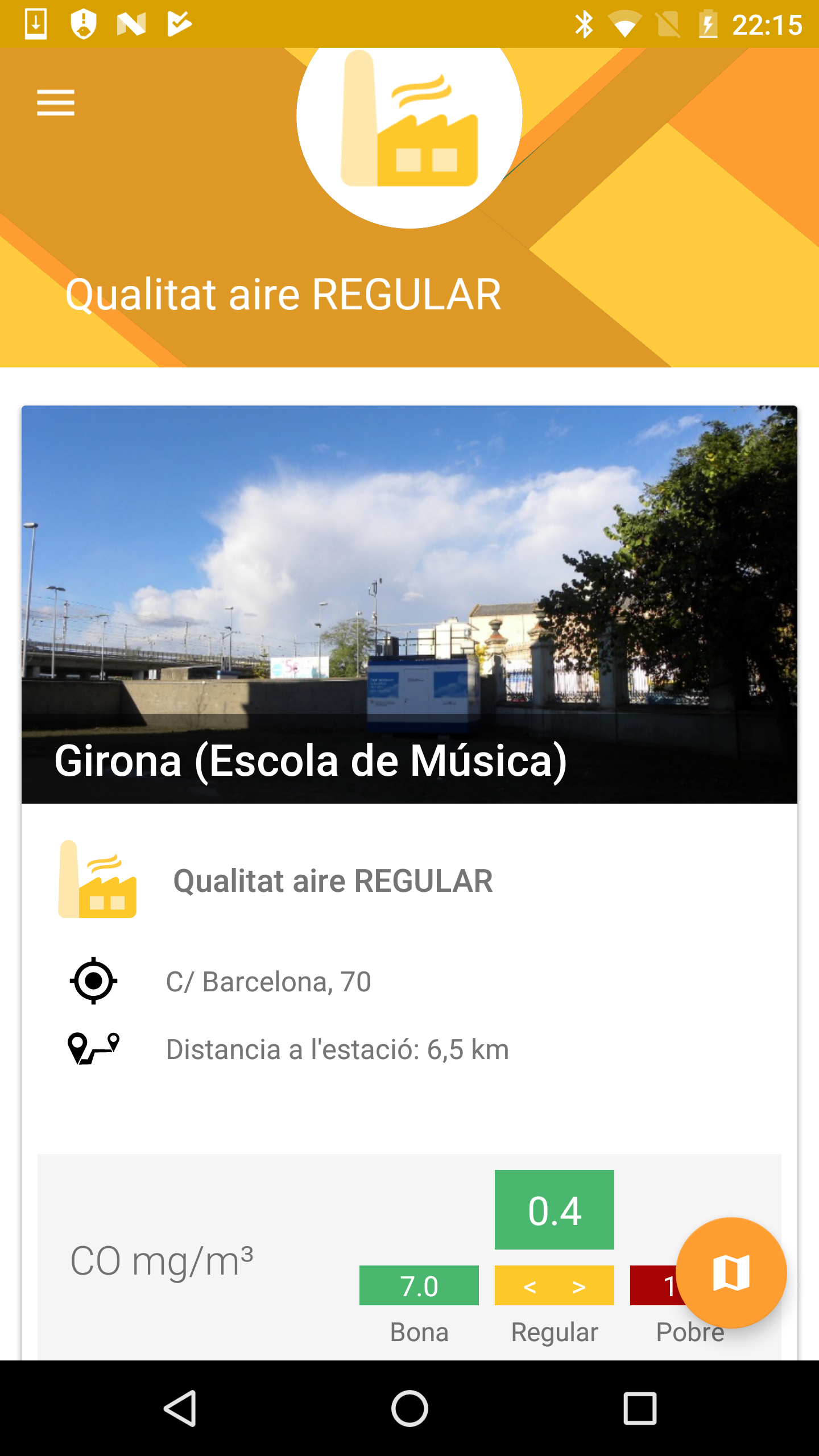This screenshot has height=1456, width=819.
Task: Tap the orange map floating button
Action: tap(731, 1272)
